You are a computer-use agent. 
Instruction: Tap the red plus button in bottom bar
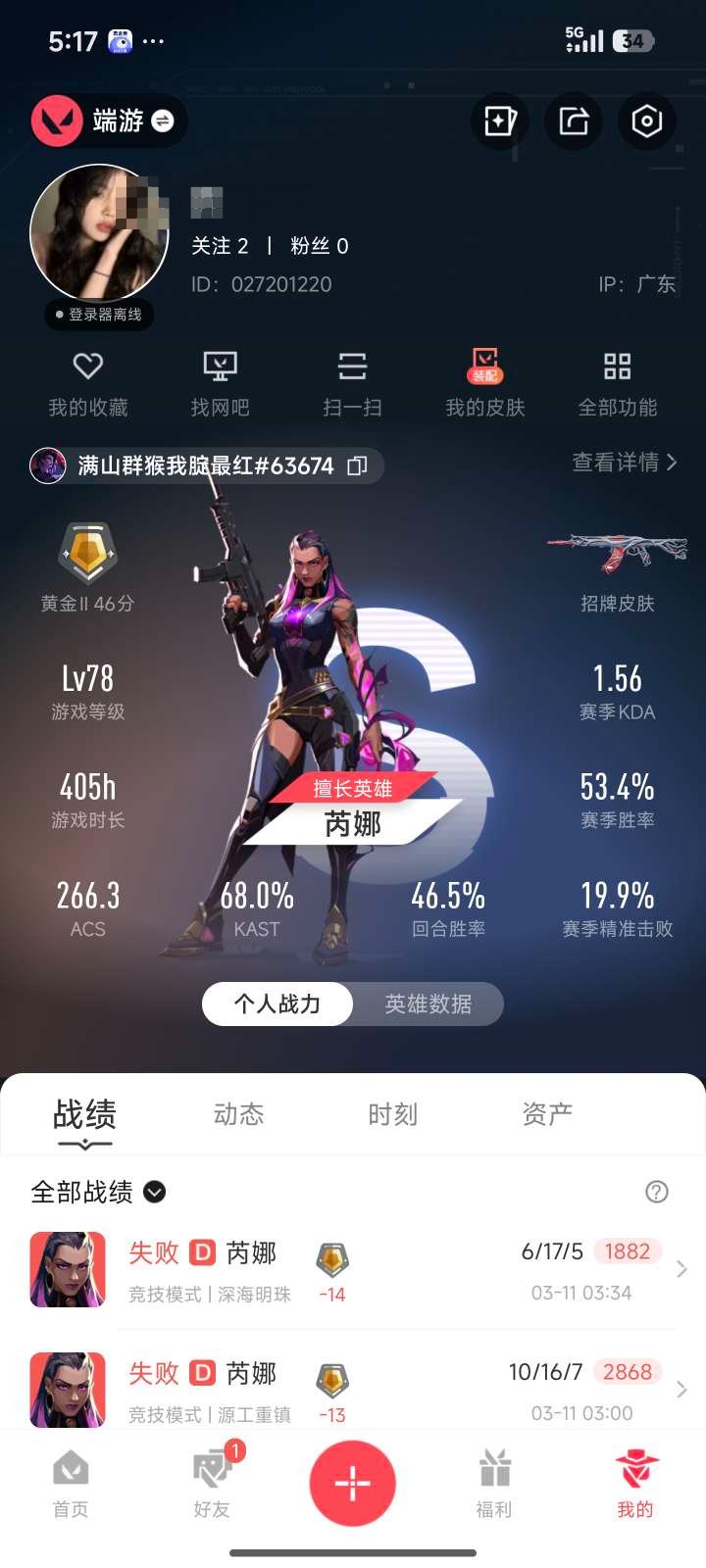coord(353,1483)
